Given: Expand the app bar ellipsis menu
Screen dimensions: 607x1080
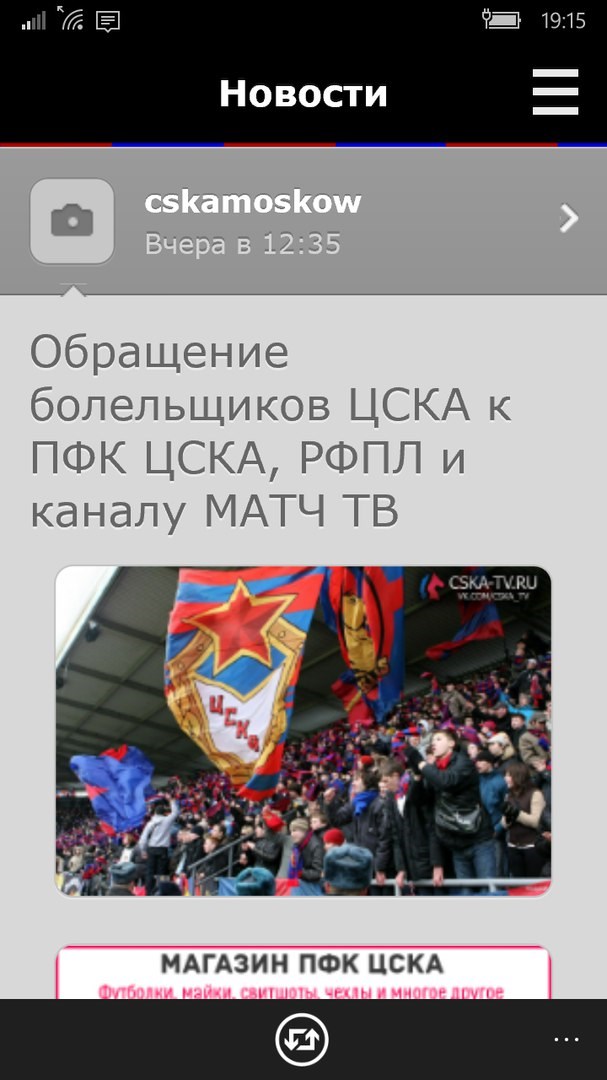Looking at the screenshot, I should pyautogui.click(x=566, y=1040).
